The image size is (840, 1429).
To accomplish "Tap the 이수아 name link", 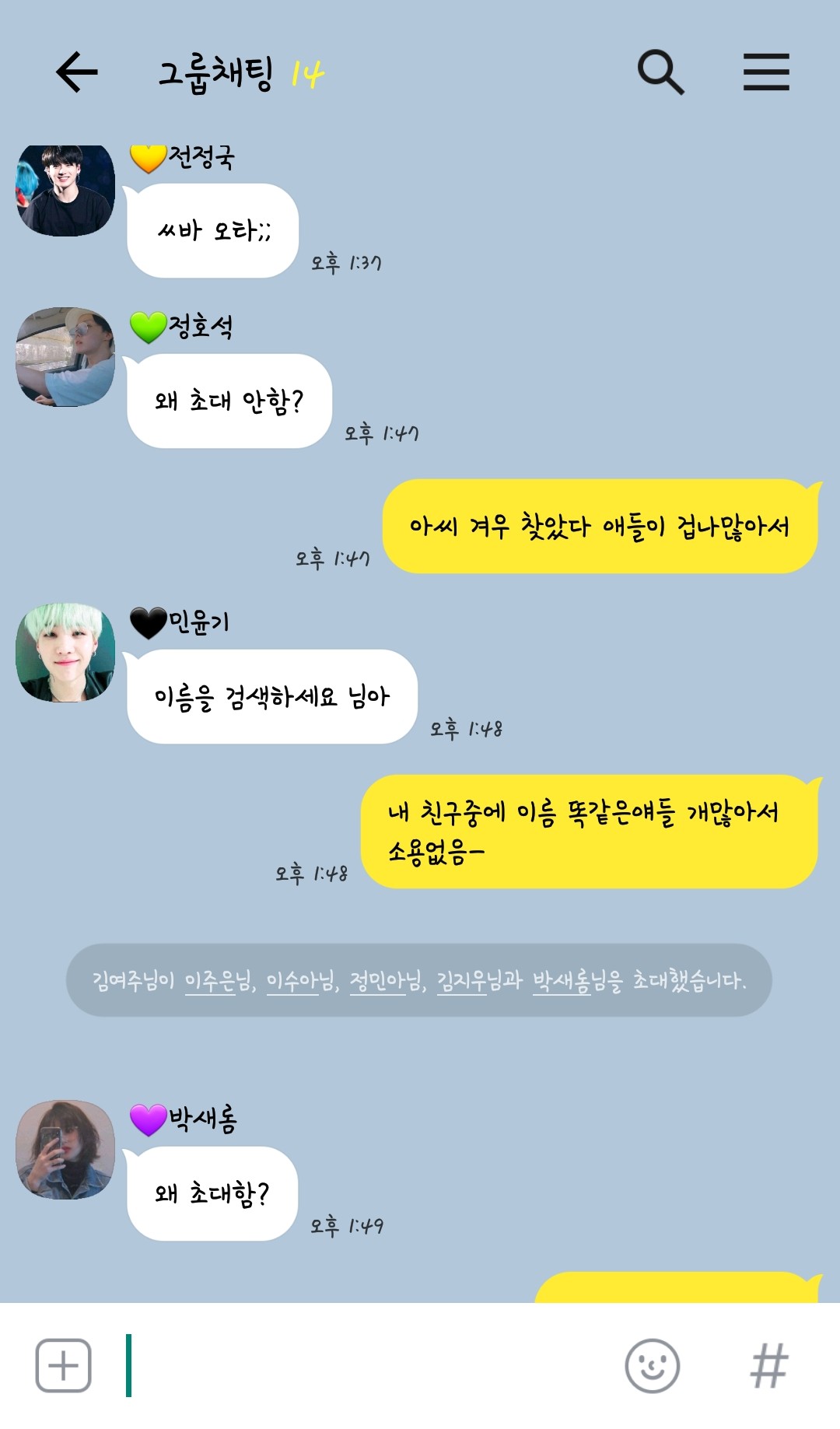I will [x=293, y=981].
